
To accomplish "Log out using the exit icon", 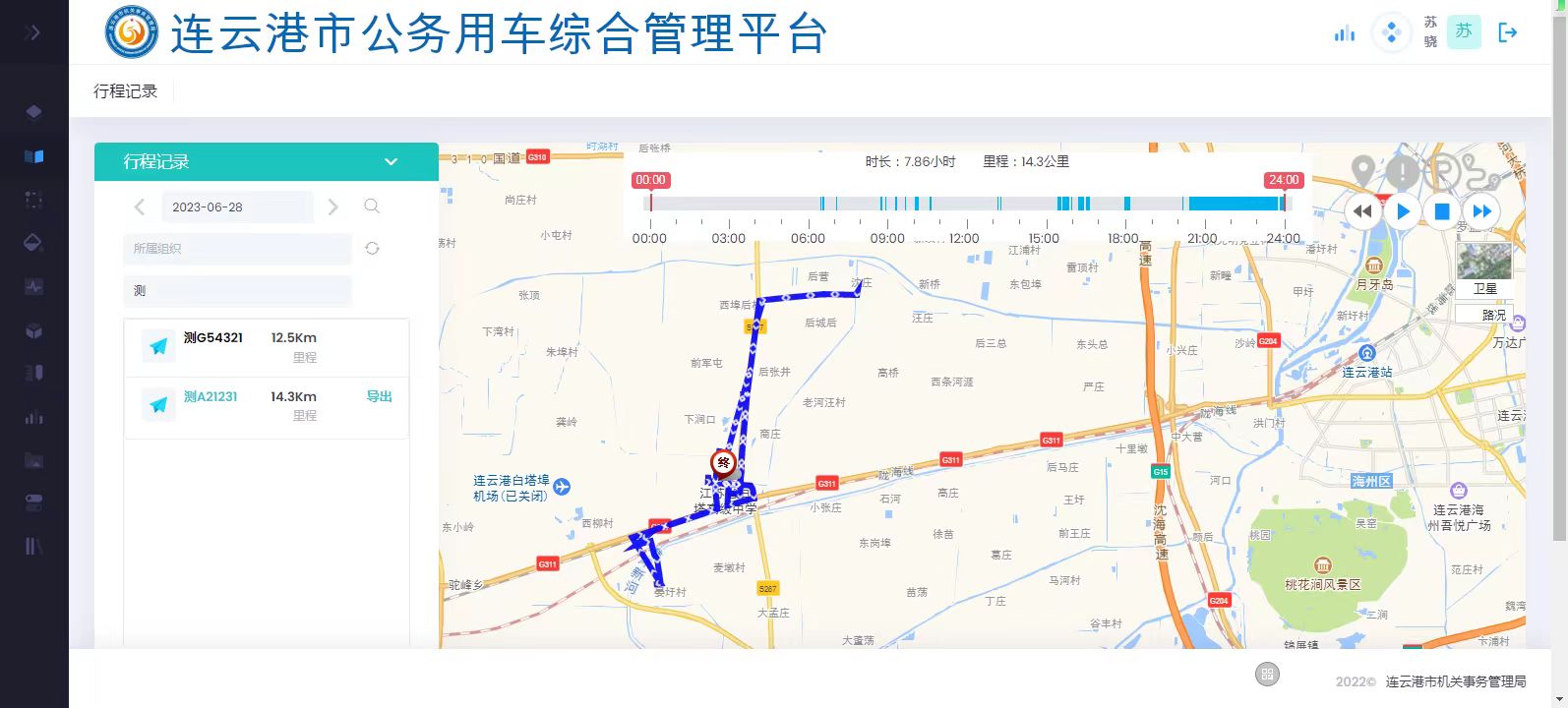I will coord(1507,32).
